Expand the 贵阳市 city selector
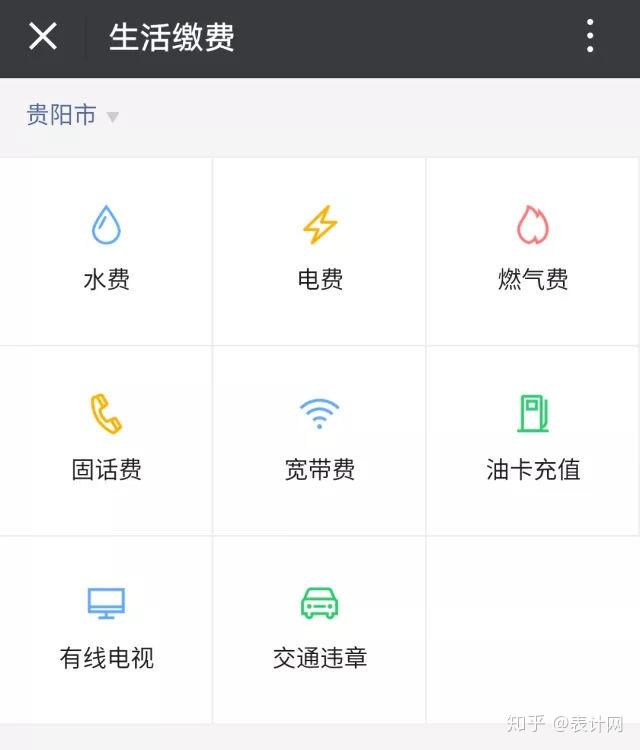640x750 pixels. coord(72,116)
